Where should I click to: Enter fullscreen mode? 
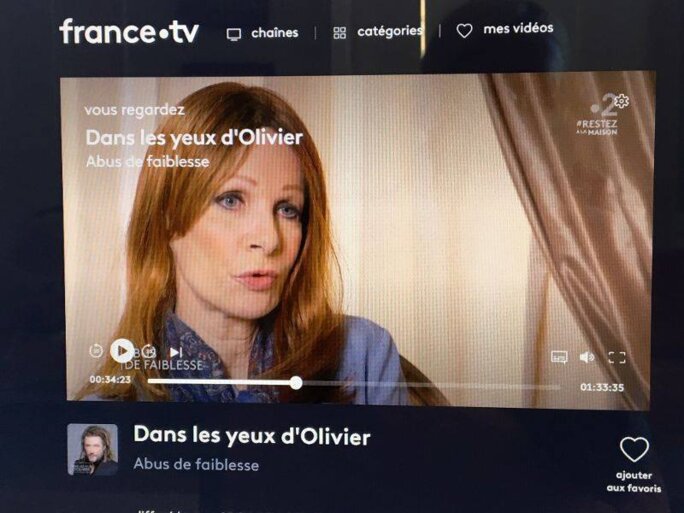coord(617,357)
